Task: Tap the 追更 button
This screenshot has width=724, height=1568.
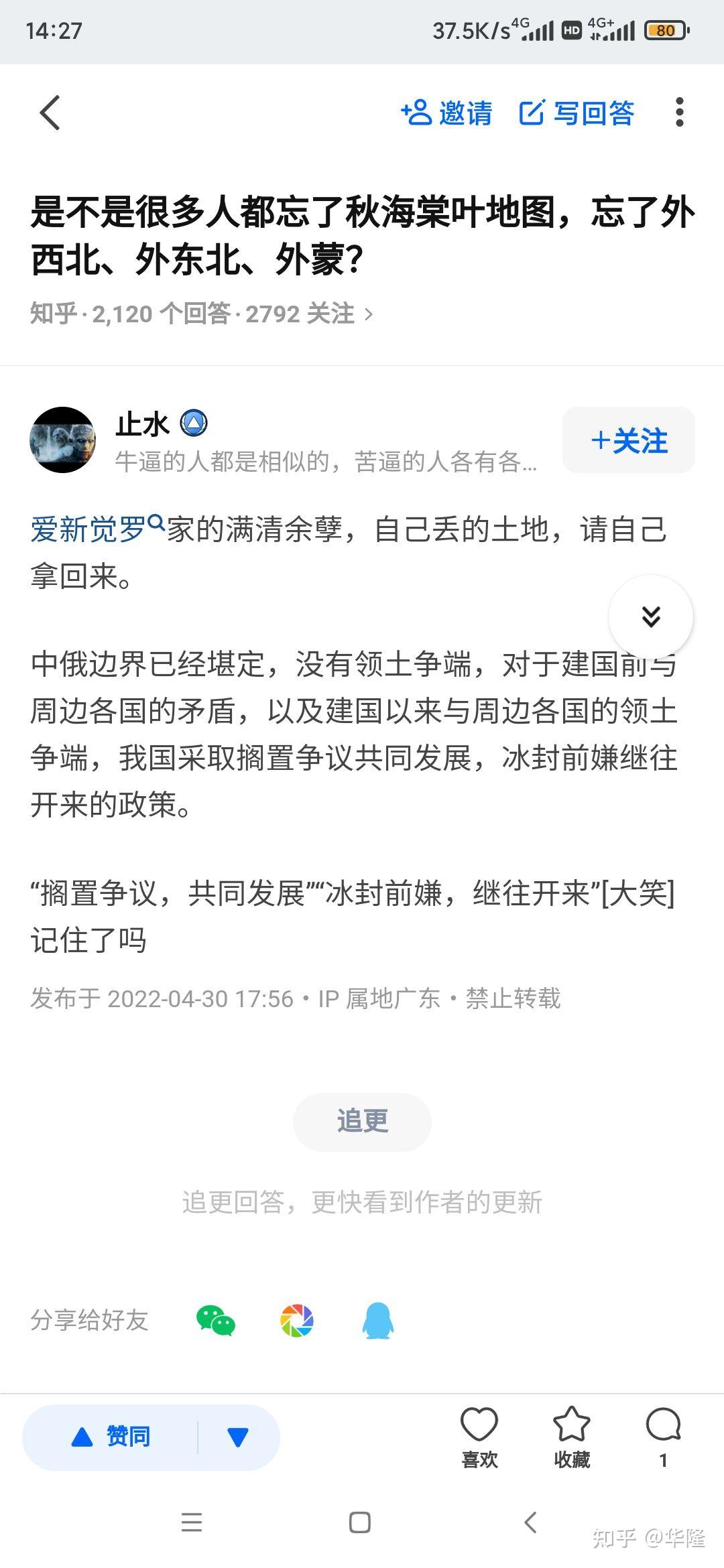Action: point(362,1122)
